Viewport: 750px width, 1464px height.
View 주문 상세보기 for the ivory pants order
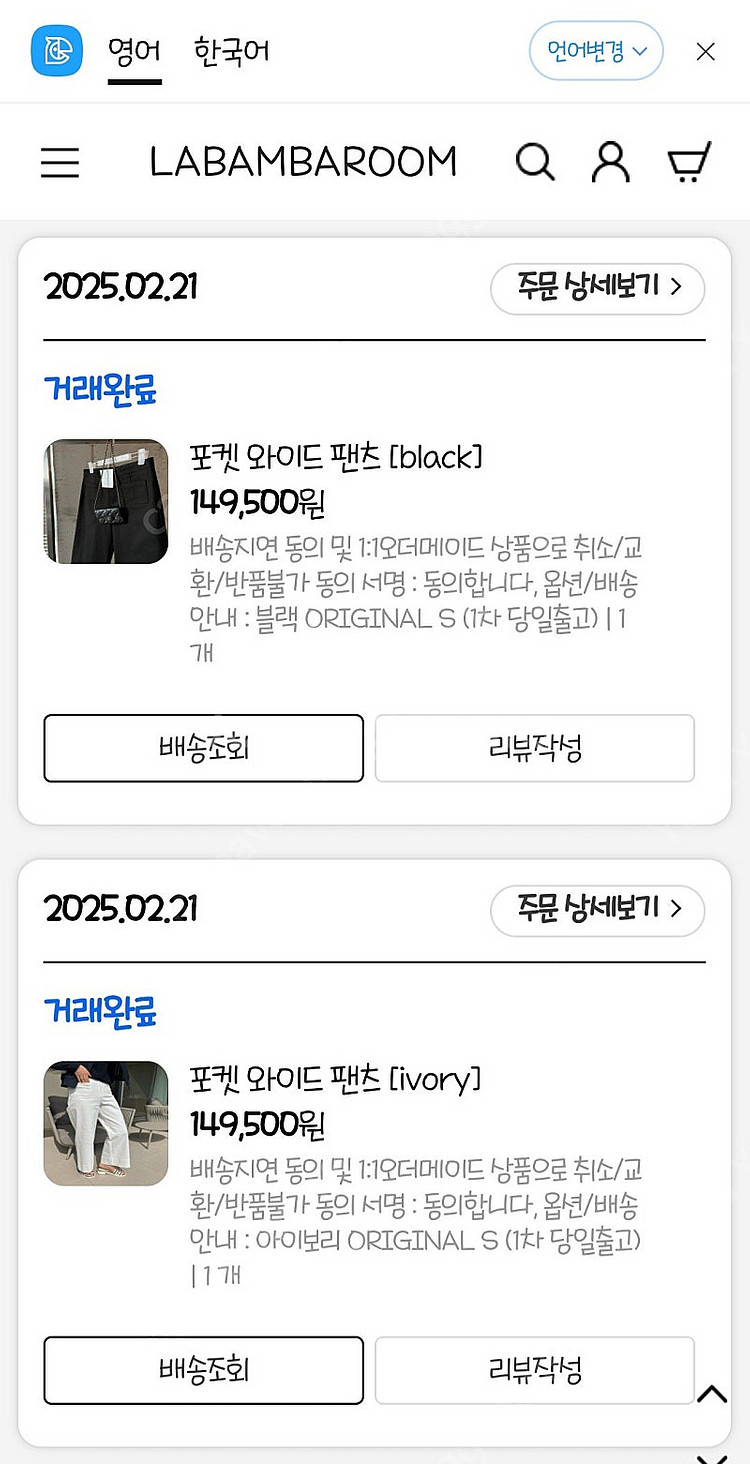click(x=597, y=910)
